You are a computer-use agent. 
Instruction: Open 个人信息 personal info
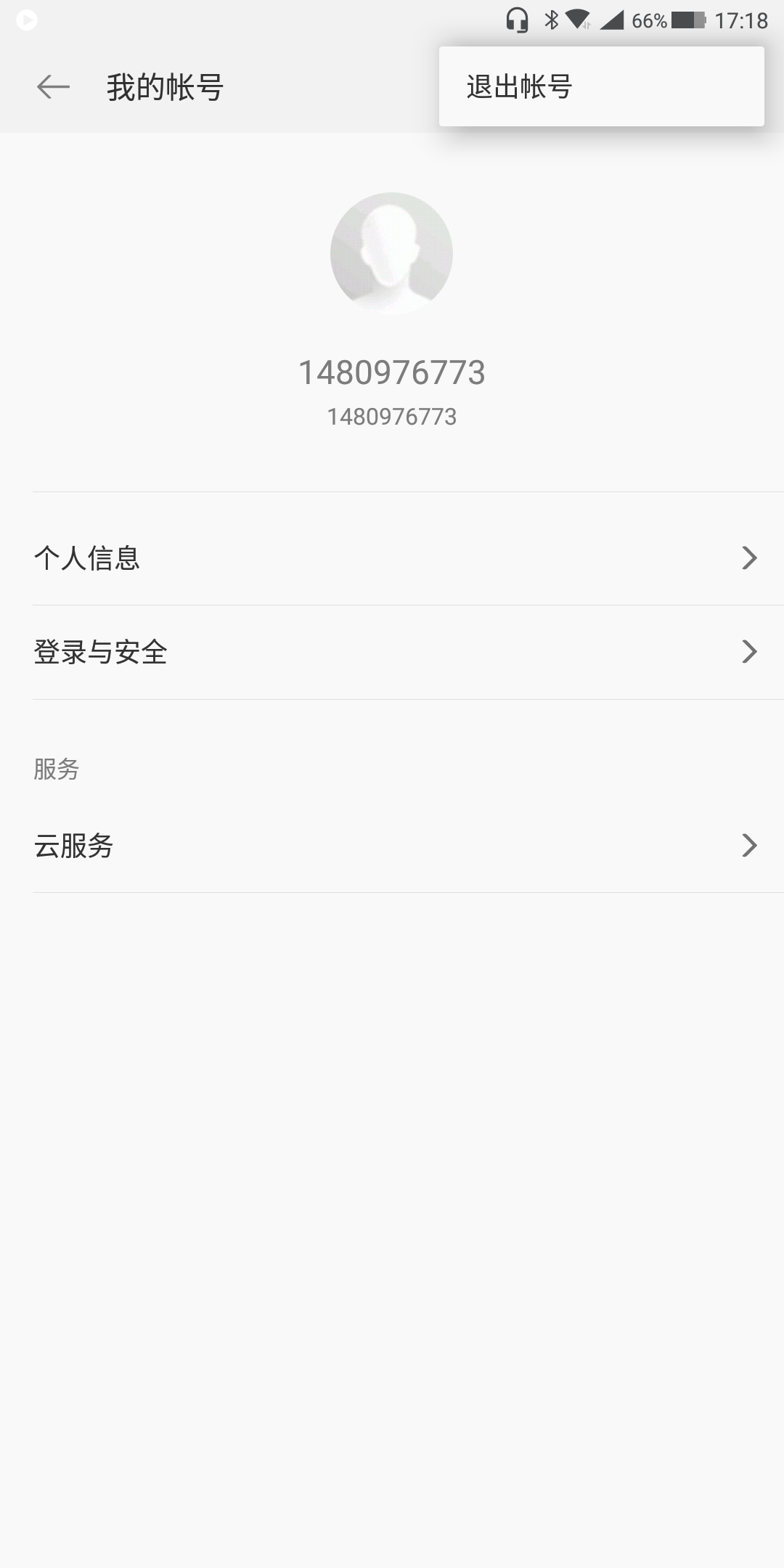[392, 558]
